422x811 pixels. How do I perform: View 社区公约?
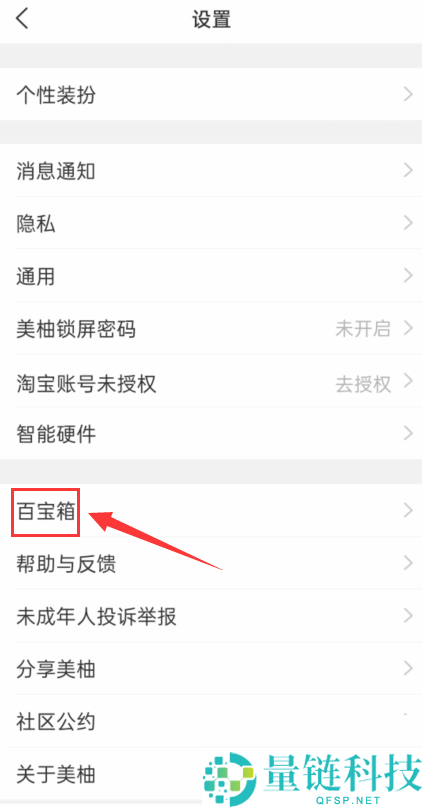tap(211, 722)
